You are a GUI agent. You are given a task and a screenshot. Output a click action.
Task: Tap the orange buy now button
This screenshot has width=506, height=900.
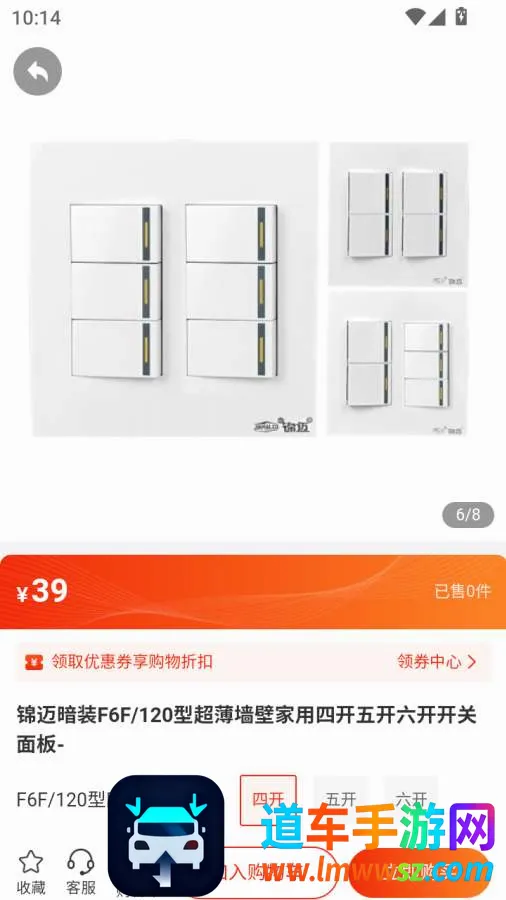click(422, 872)
